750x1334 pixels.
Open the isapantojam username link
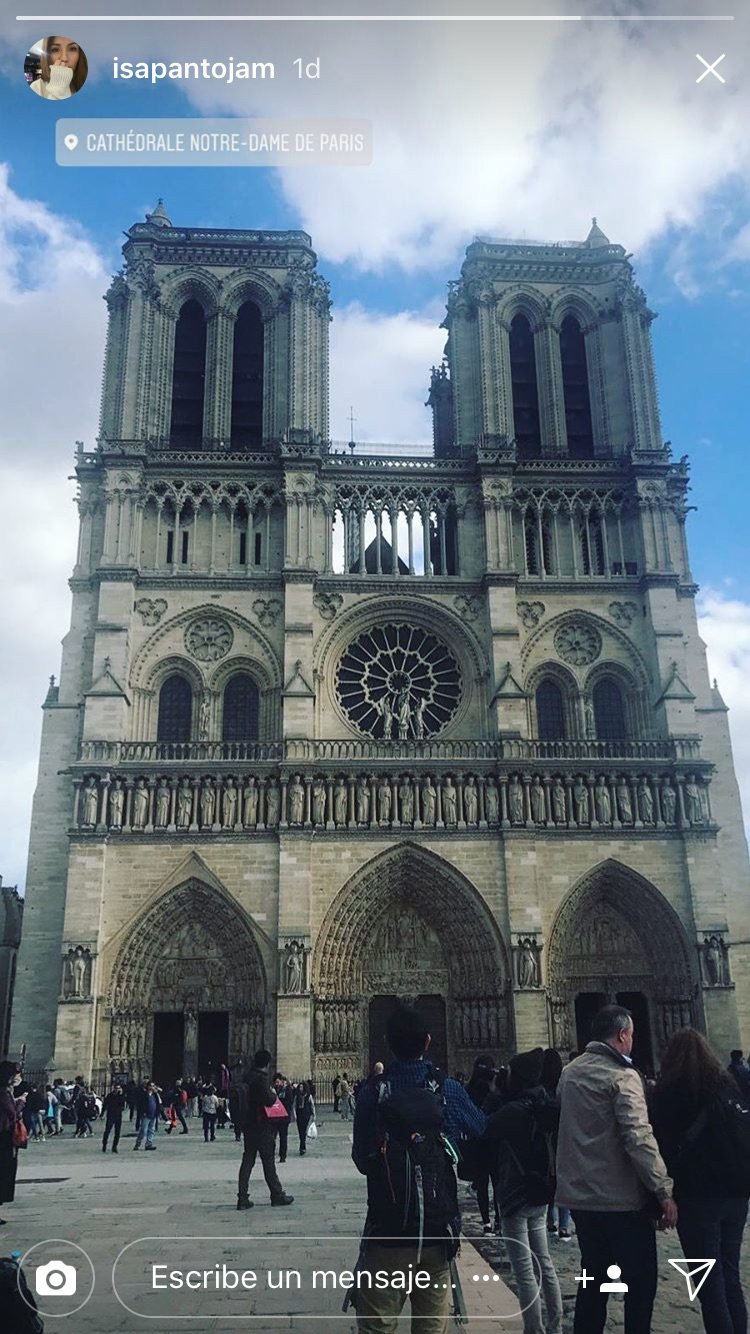193,69
